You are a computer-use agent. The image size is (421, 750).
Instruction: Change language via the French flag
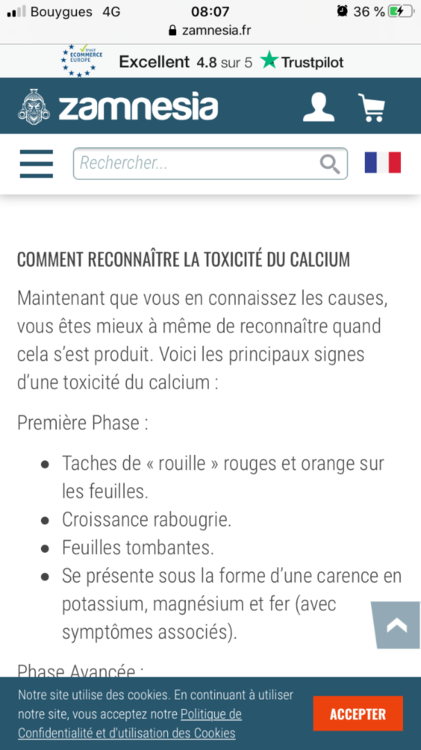pos(383,163)
